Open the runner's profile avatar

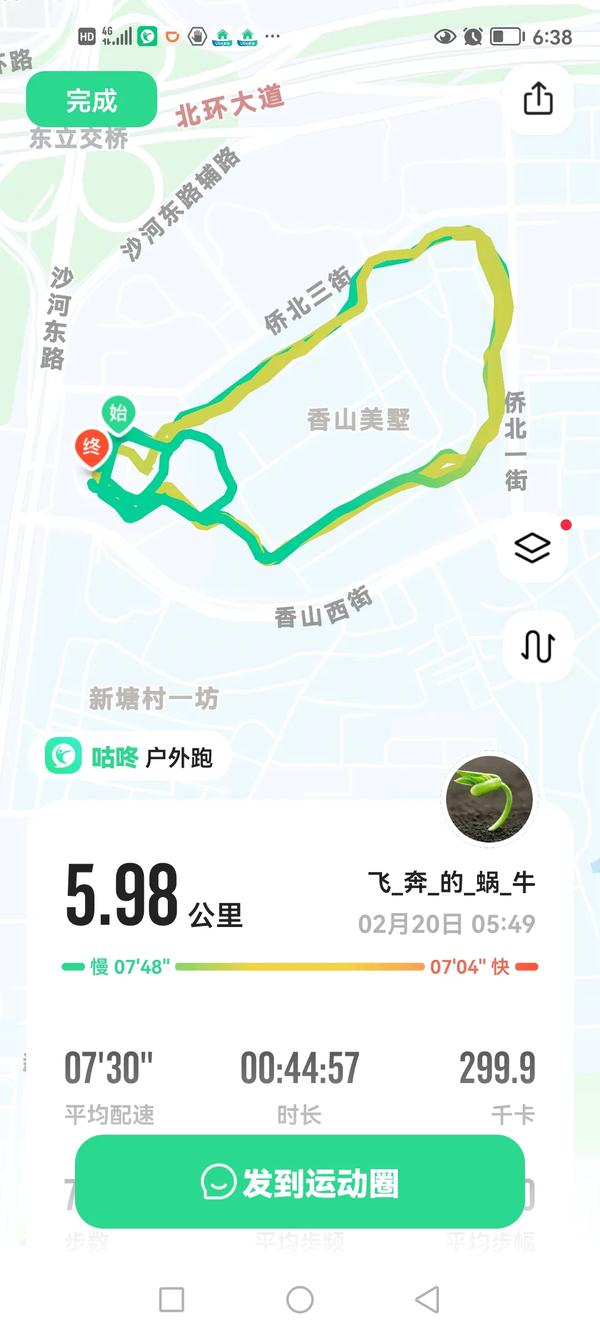[489, 799]
